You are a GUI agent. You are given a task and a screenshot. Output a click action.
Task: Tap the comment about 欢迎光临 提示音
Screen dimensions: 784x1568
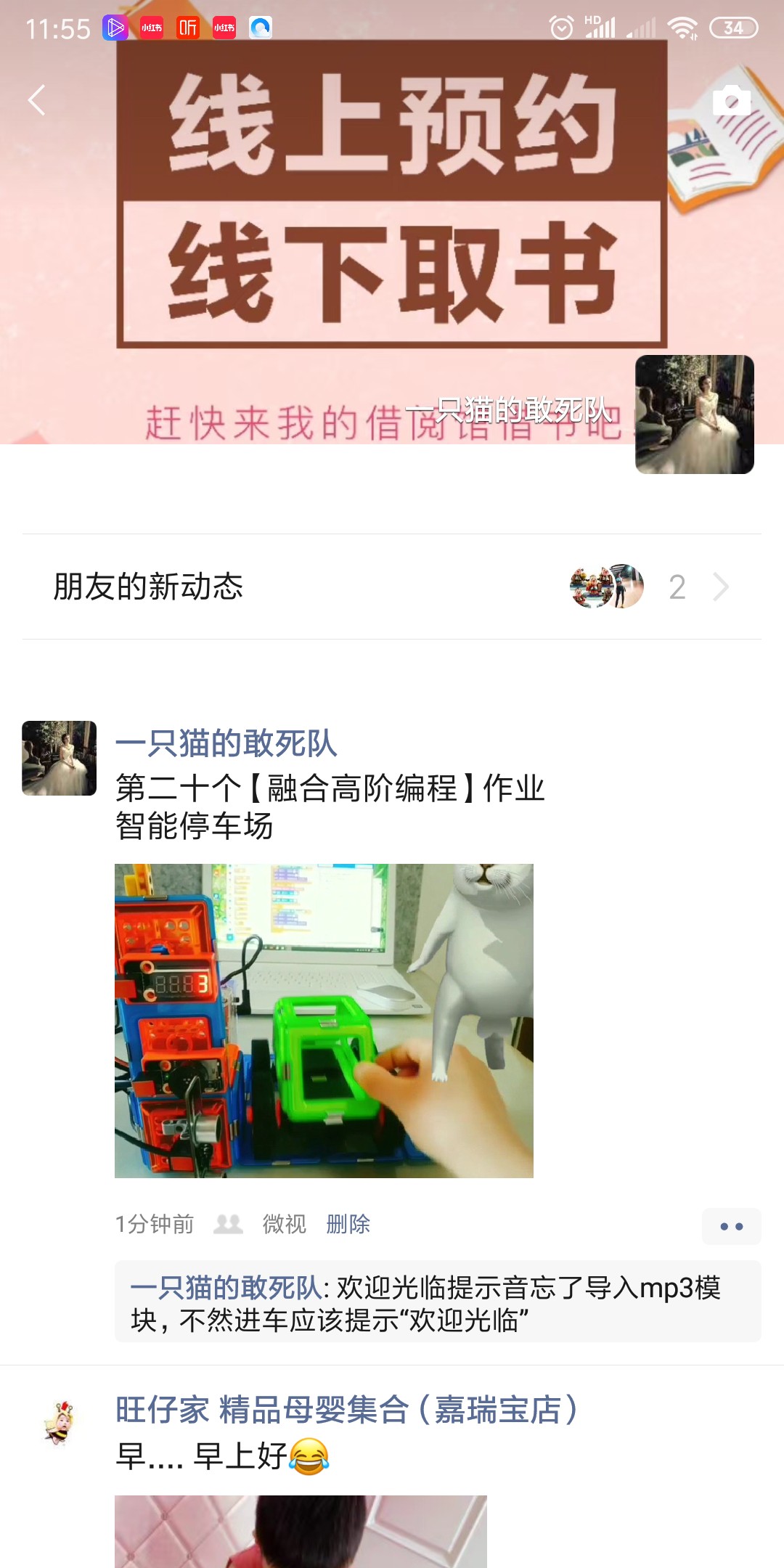pyautogui.click(x=437, y=1302)
